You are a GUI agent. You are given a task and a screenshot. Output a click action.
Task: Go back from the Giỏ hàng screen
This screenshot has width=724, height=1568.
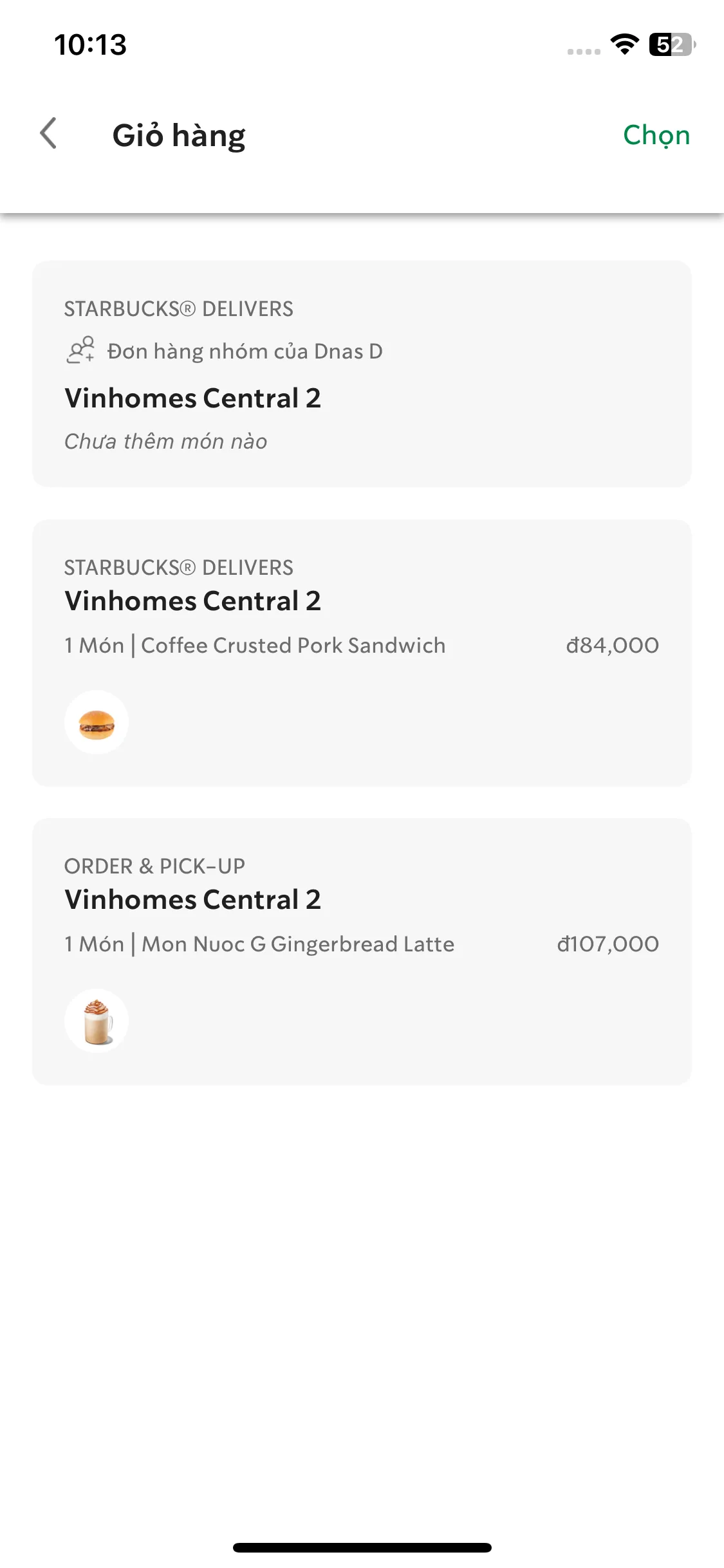pos(49,134)
